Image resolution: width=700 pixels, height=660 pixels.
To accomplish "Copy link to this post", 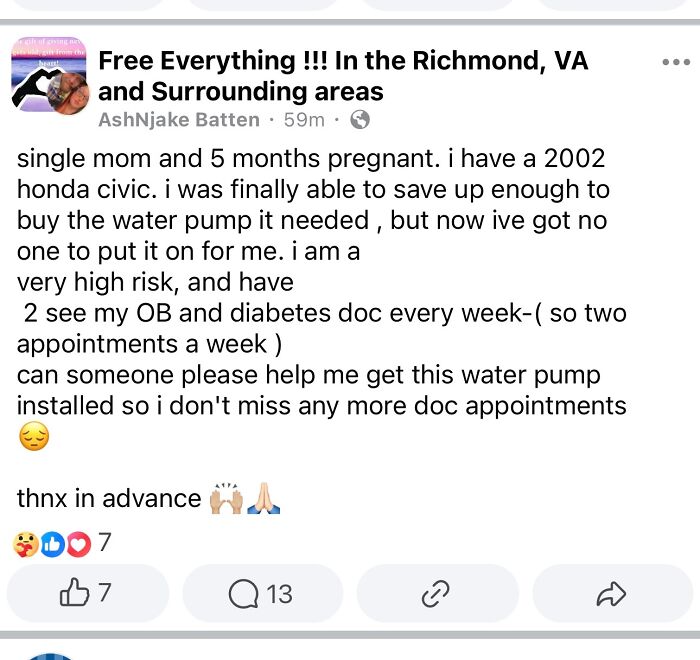I will (x=436, y=594).
